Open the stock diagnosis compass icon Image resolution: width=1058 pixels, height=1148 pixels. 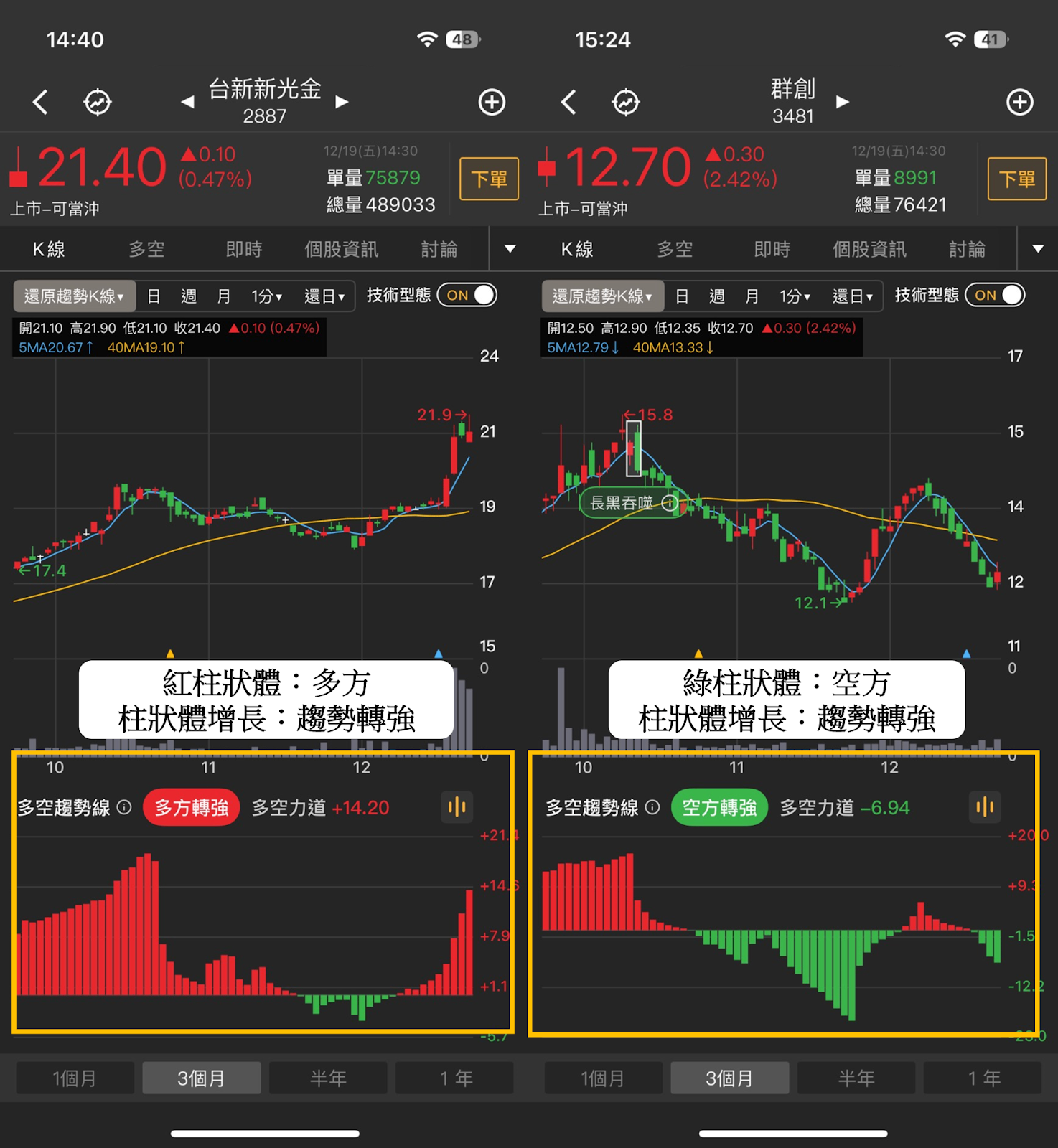click(x=98, y=101)
